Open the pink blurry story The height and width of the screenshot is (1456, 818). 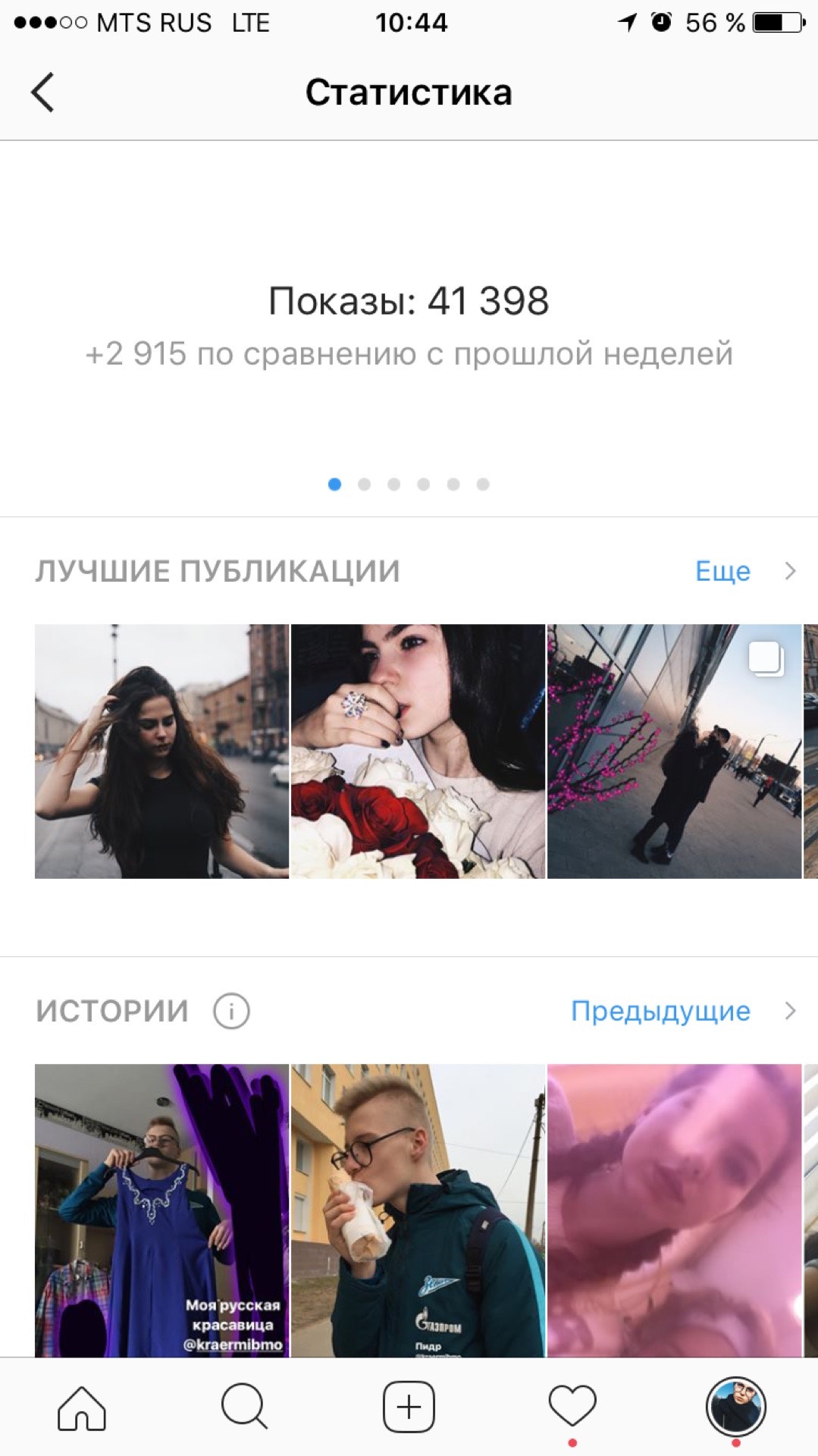tap(674, 1210)
